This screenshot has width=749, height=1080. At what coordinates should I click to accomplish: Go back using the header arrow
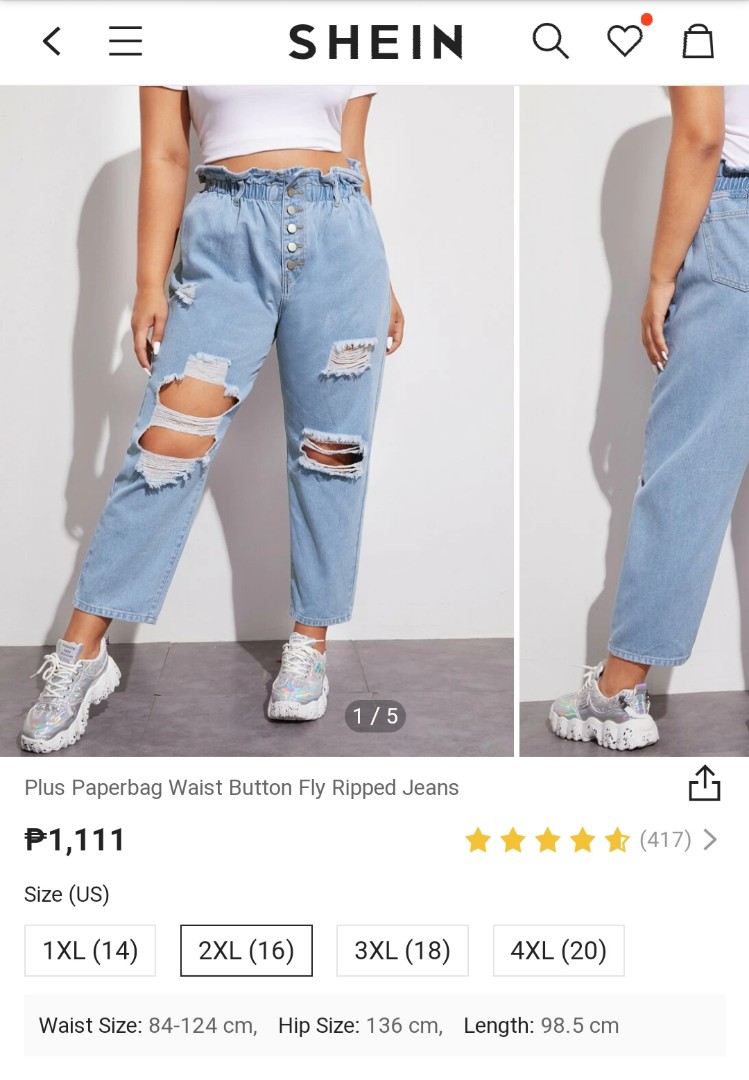click(x=52, y=42)
